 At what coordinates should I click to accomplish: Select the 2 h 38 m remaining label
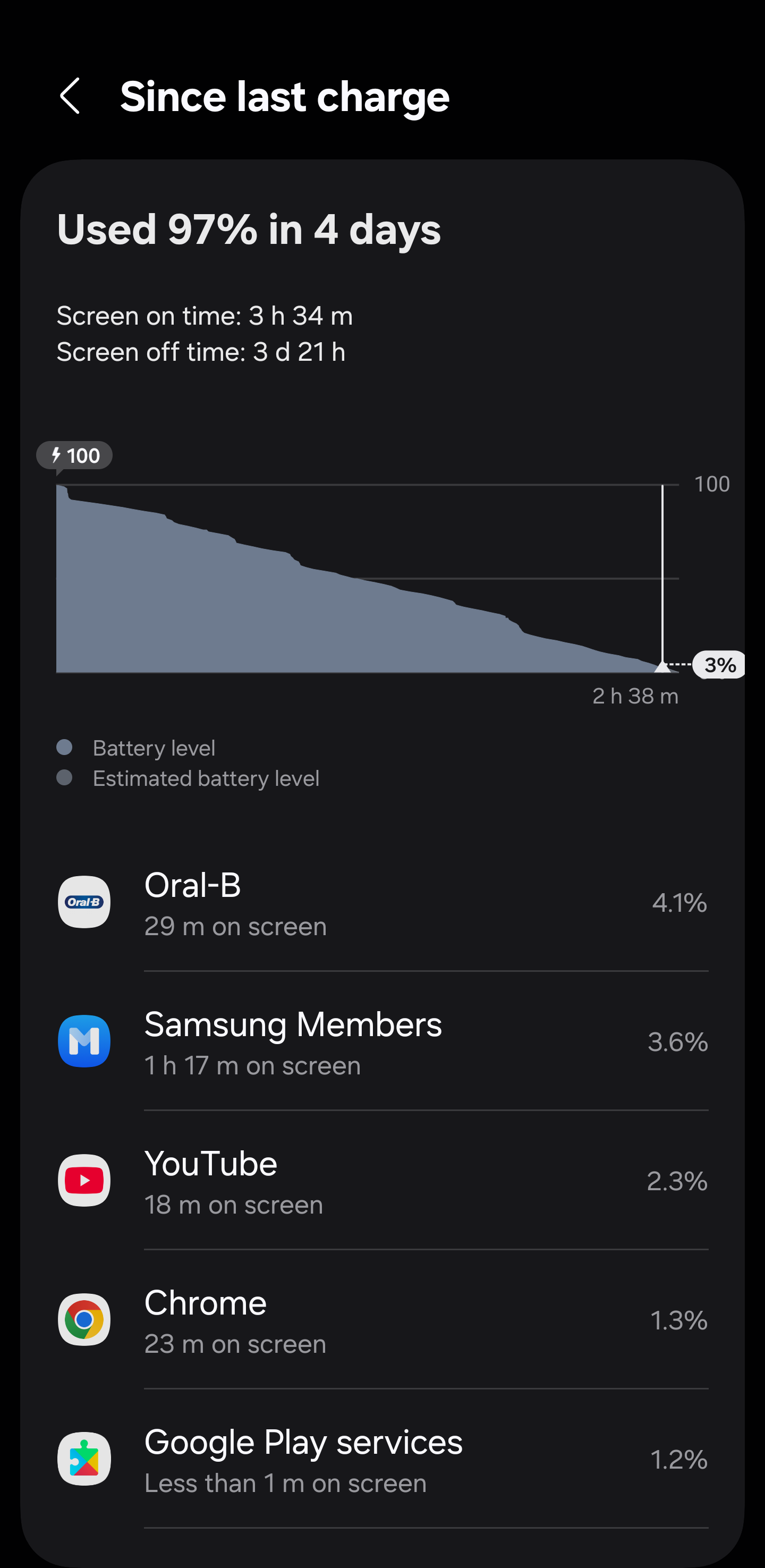[x=636, y=697]
